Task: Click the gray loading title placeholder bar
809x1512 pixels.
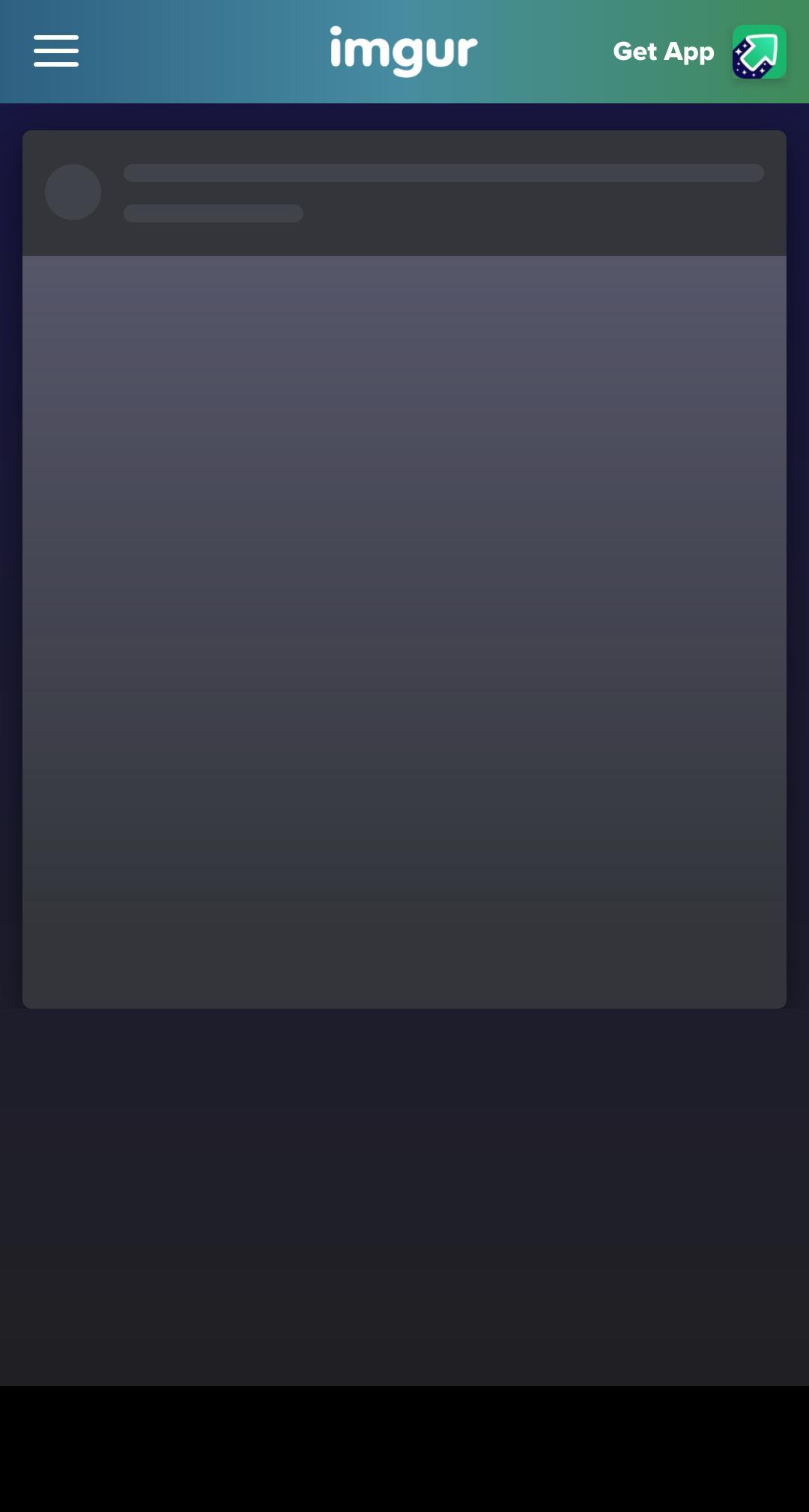Action: click(444, 173)
